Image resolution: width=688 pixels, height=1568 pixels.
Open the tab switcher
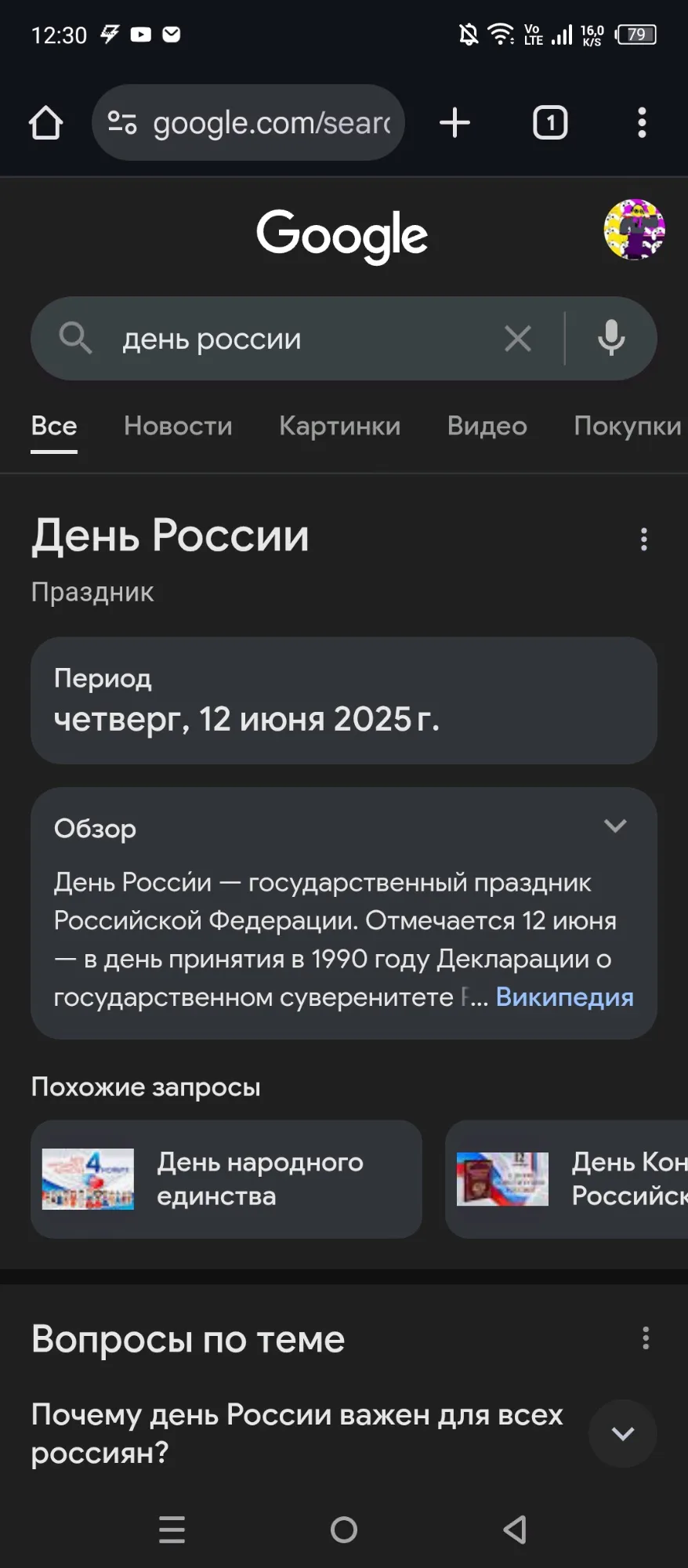[x=550, y=123]
